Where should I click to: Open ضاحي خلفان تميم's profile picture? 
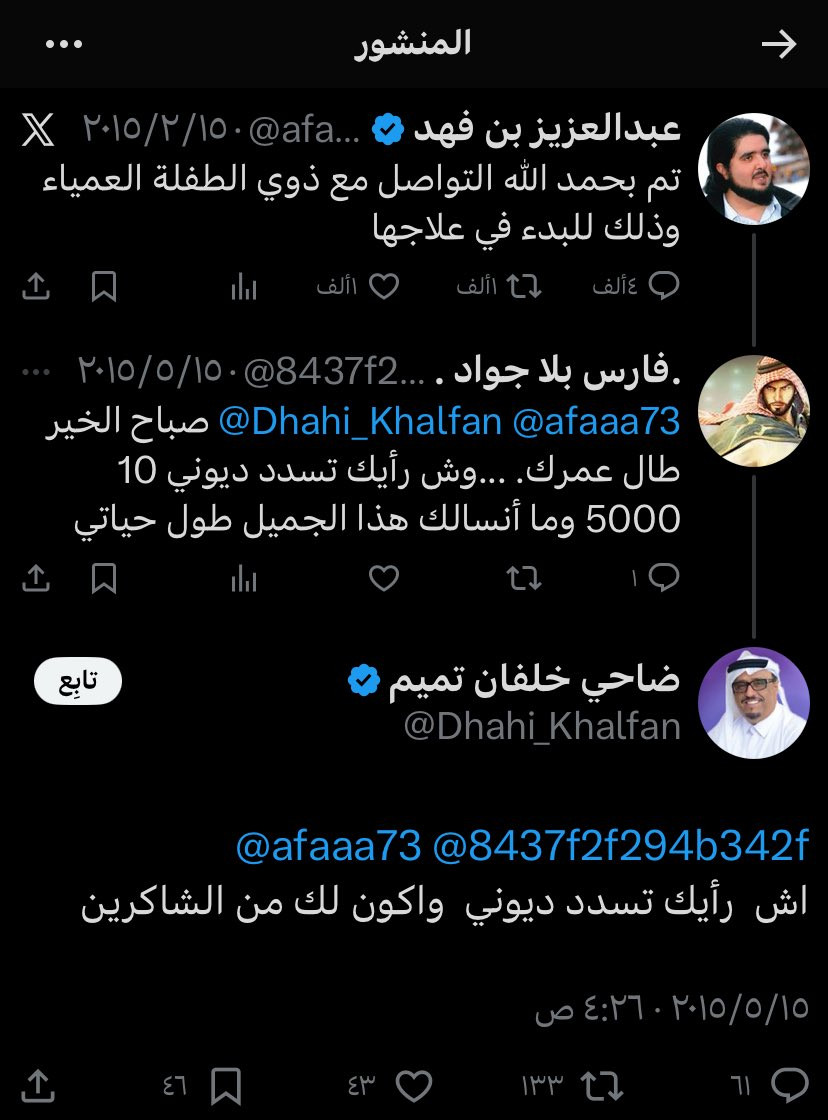[x=752, y=702]
